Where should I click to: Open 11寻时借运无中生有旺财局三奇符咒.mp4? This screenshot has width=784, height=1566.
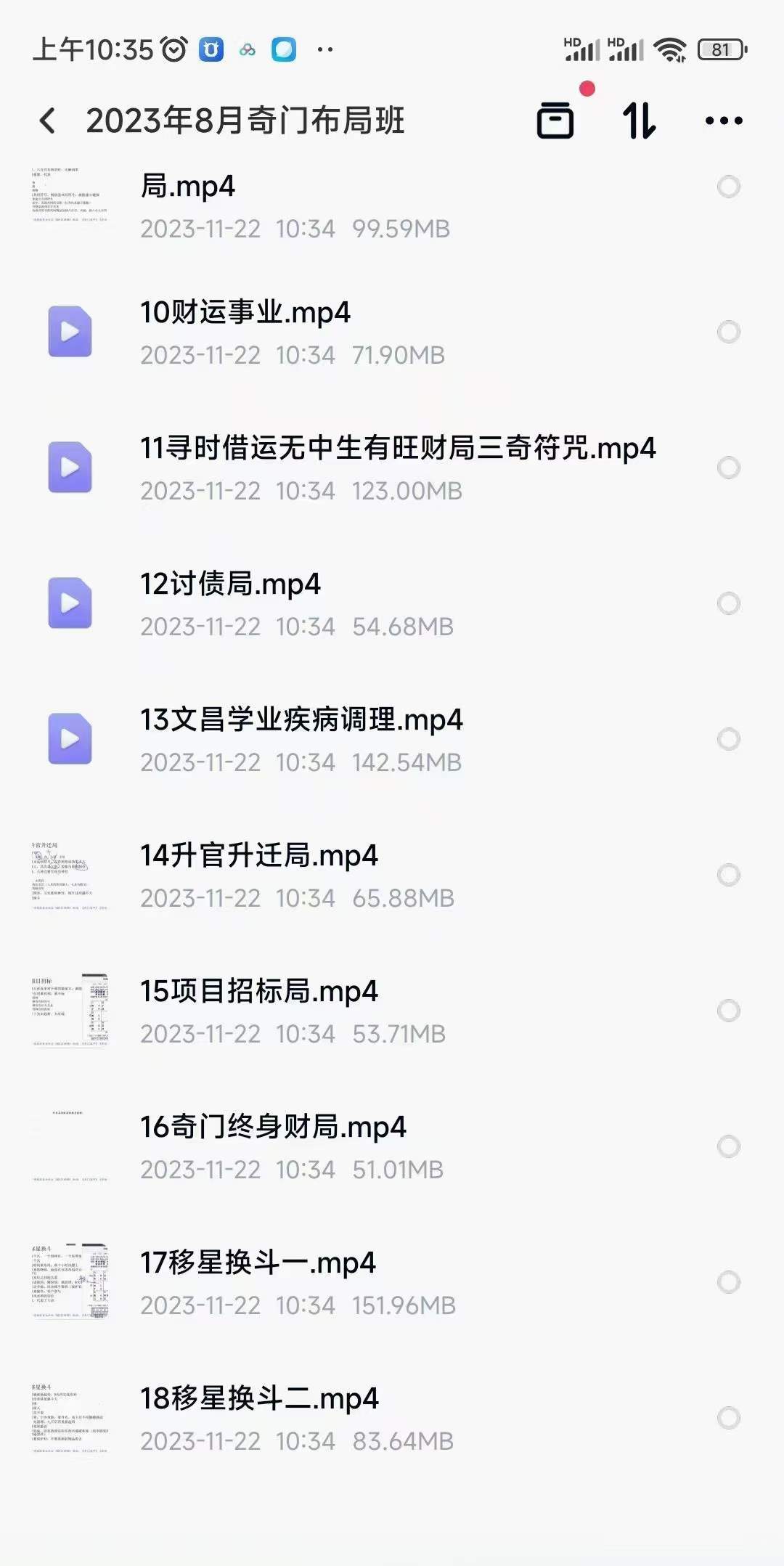click(x=392, y=468)
